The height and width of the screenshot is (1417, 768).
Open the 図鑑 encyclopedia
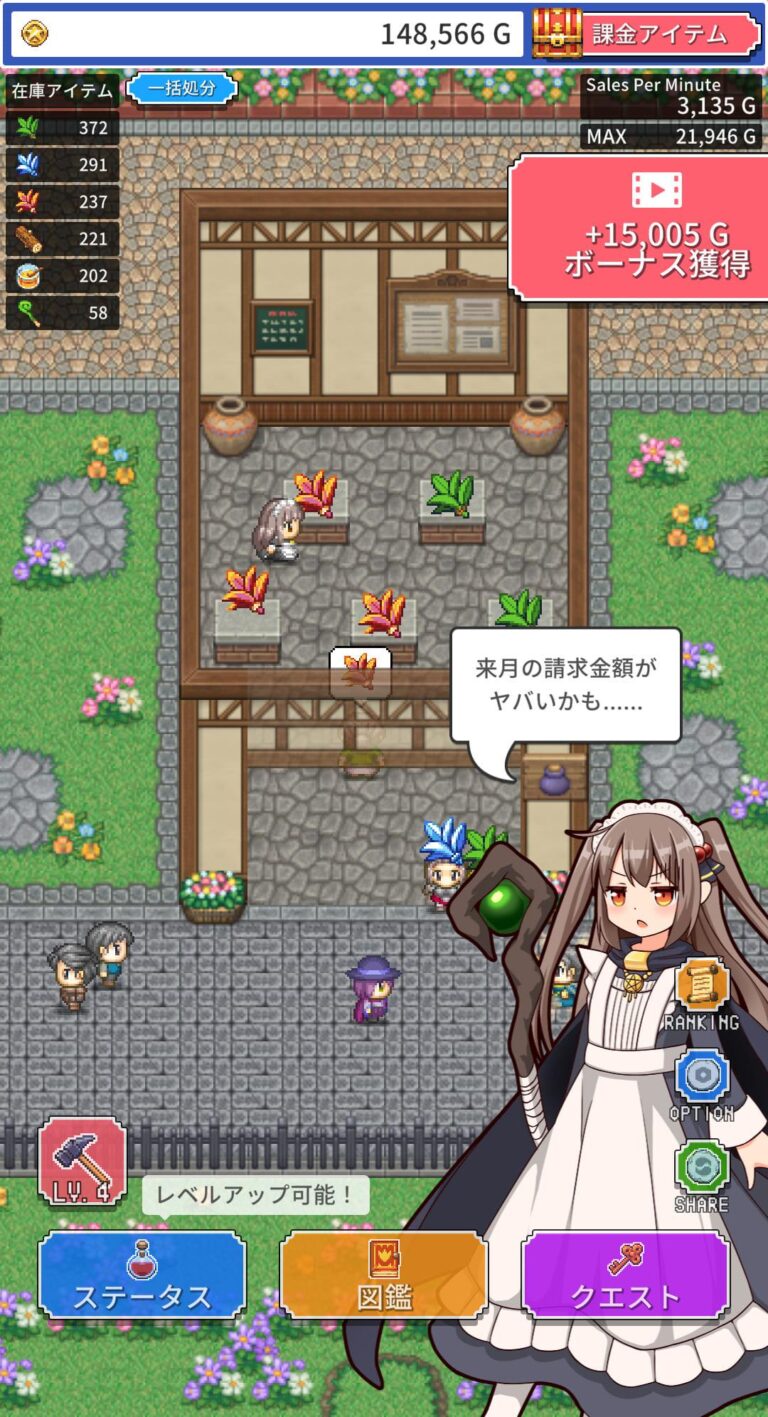tap(384, 1275)
